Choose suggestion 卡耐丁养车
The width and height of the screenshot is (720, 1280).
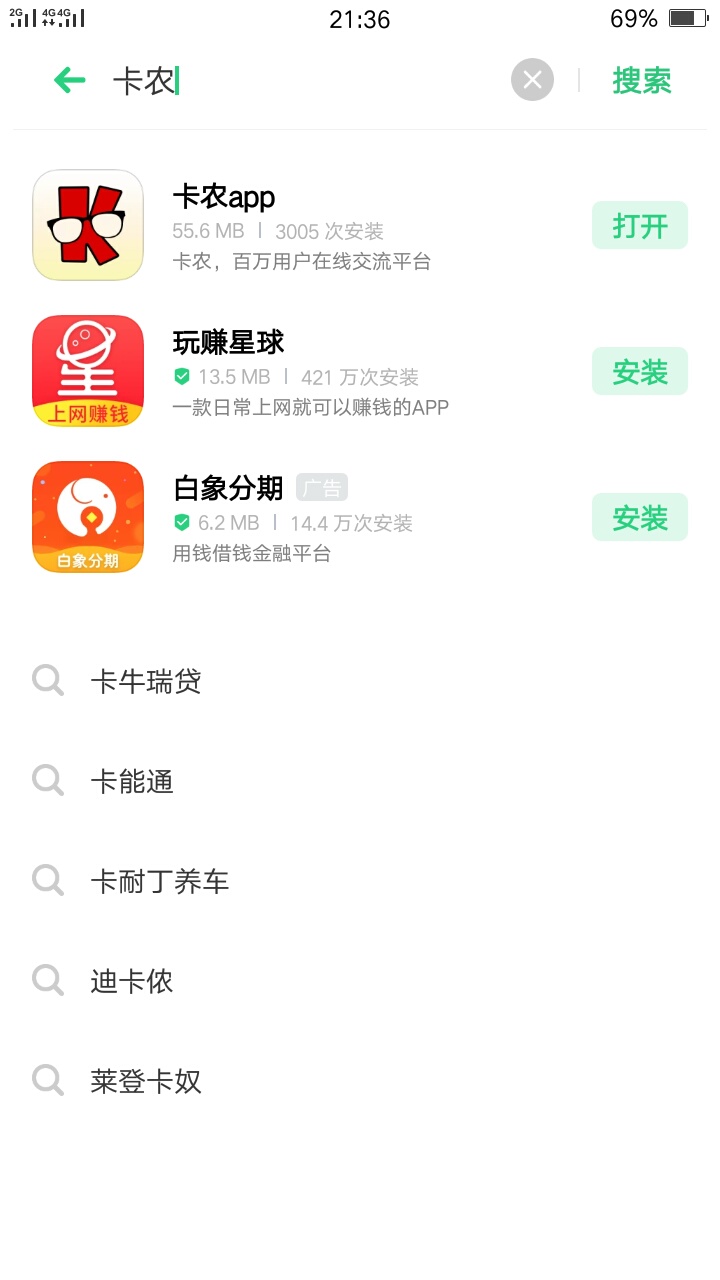(x=360, y=881)
